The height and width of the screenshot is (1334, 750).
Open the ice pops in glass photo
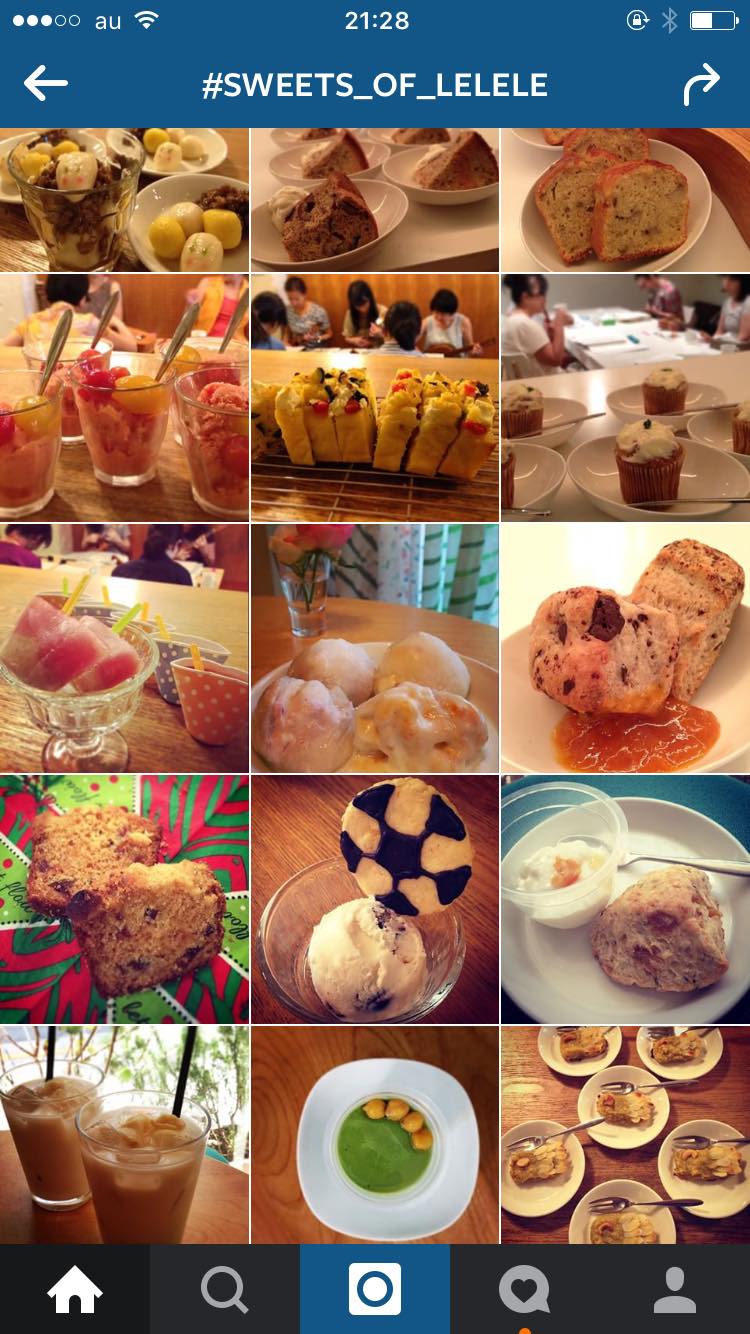click(x=124, y=648)
